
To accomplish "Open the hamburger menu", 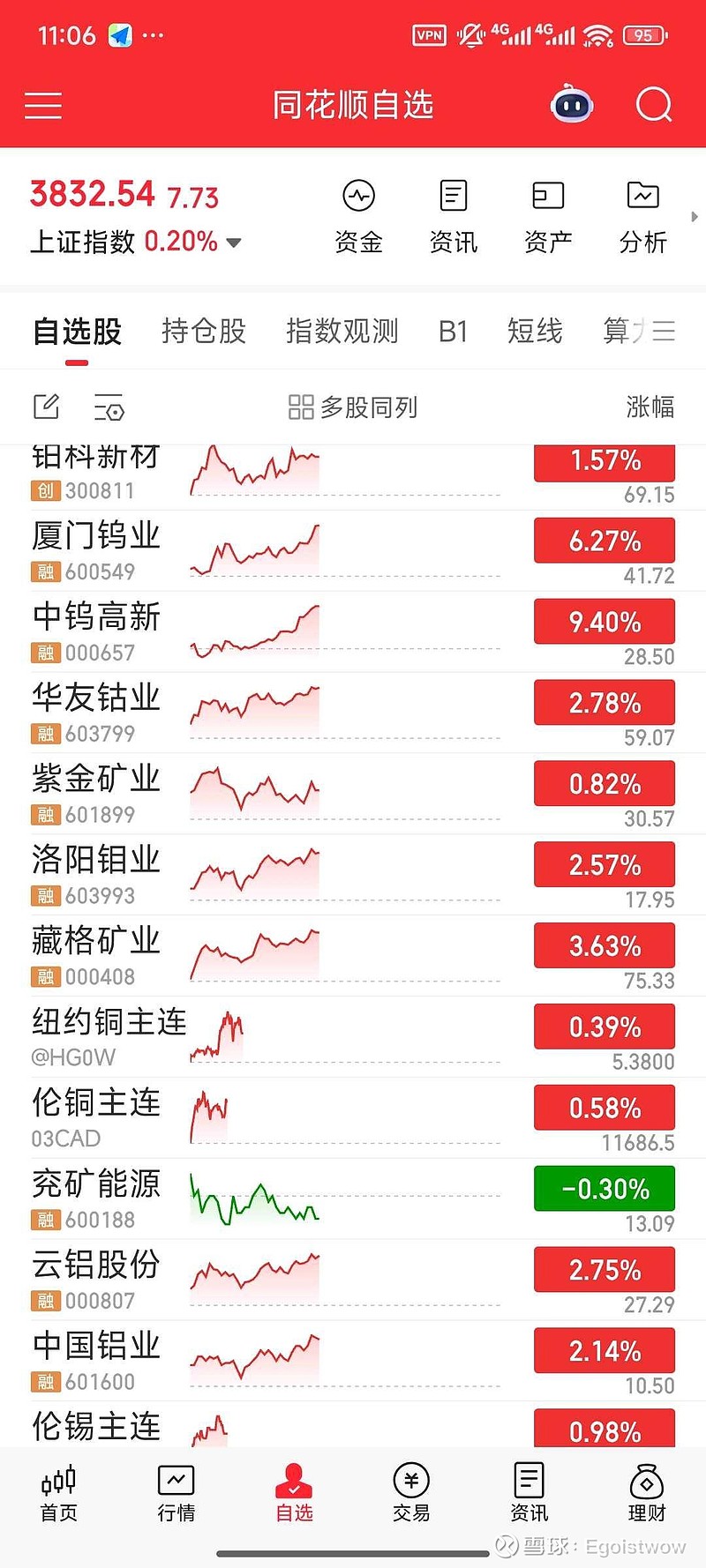I will (x=42, y=105).
